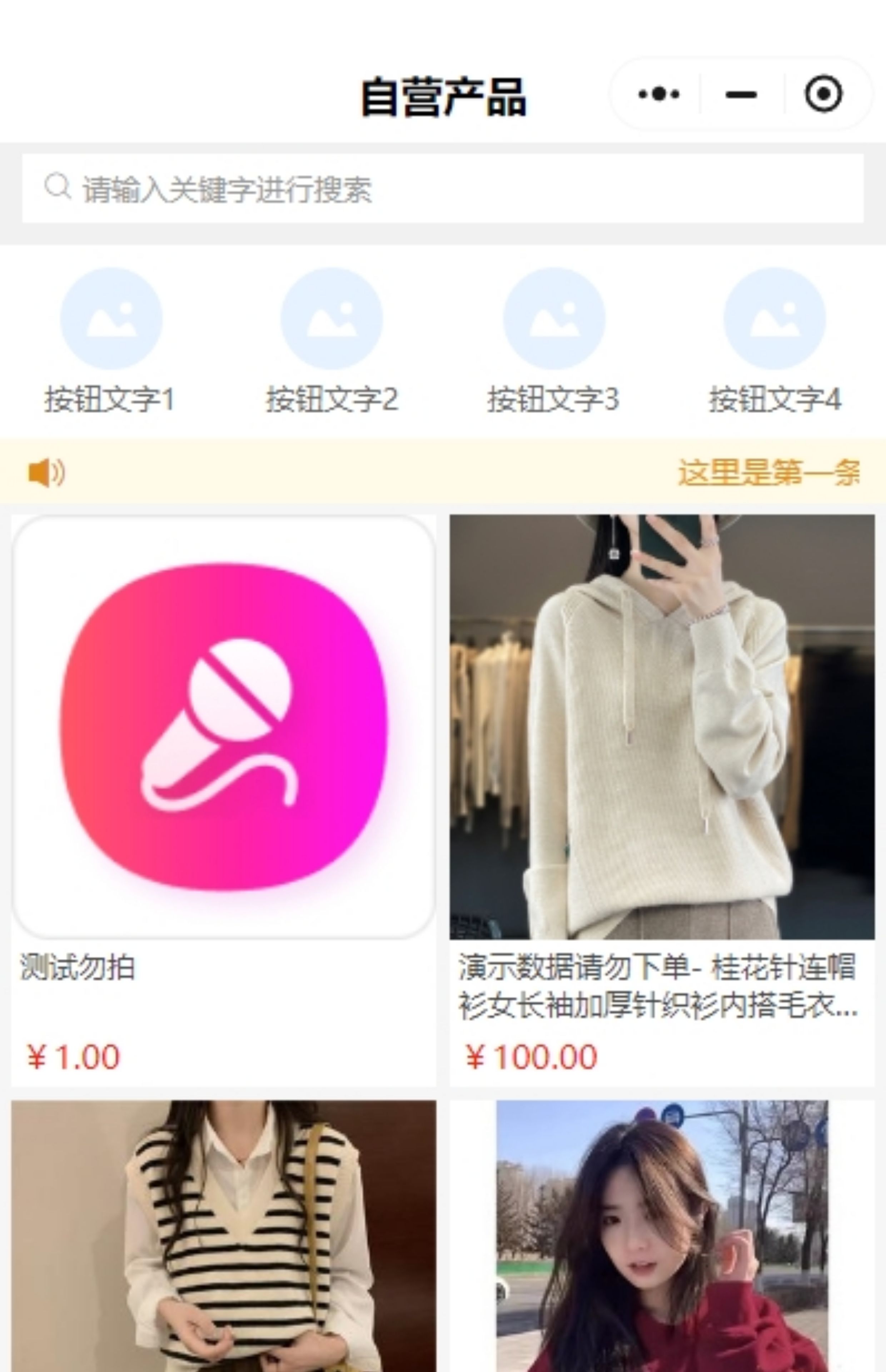Minimize the mini program

click(x=741, y=94)
